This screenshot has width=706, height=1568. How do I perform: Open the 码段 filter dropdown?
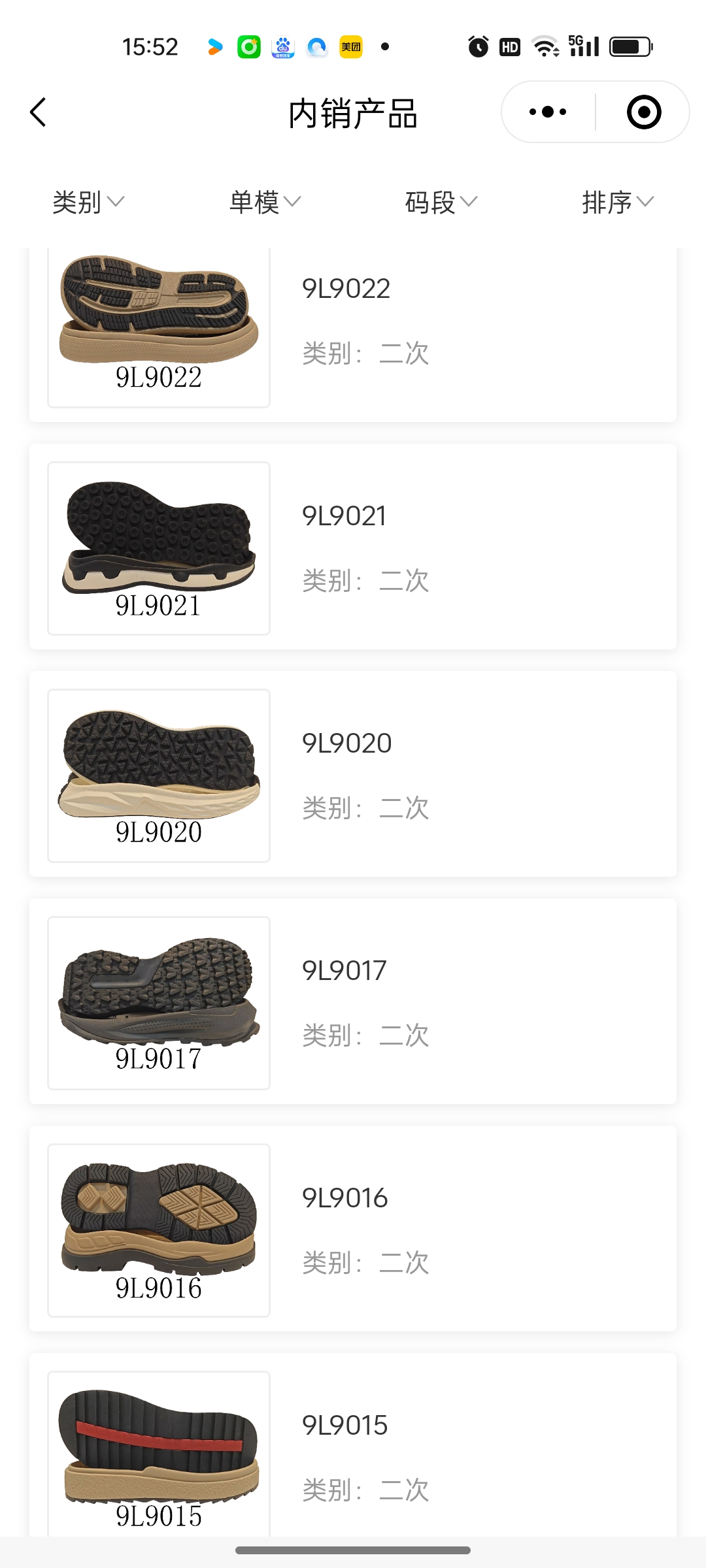(x=441, y=202)
